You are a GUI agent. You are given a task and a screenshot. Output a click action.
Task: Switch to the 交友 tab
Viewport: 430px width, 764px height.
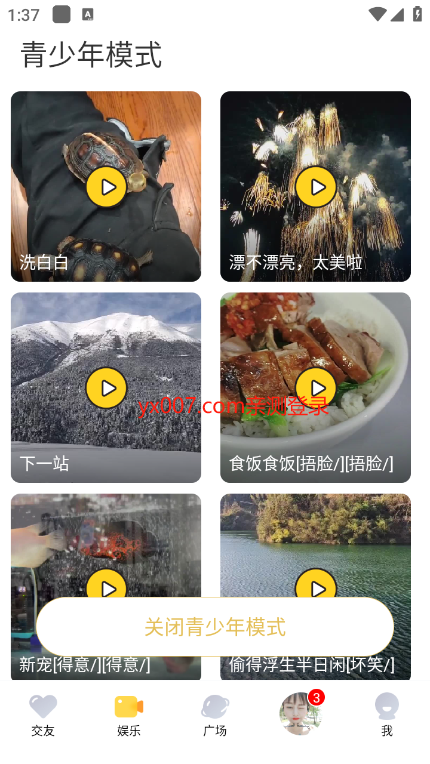43,715
